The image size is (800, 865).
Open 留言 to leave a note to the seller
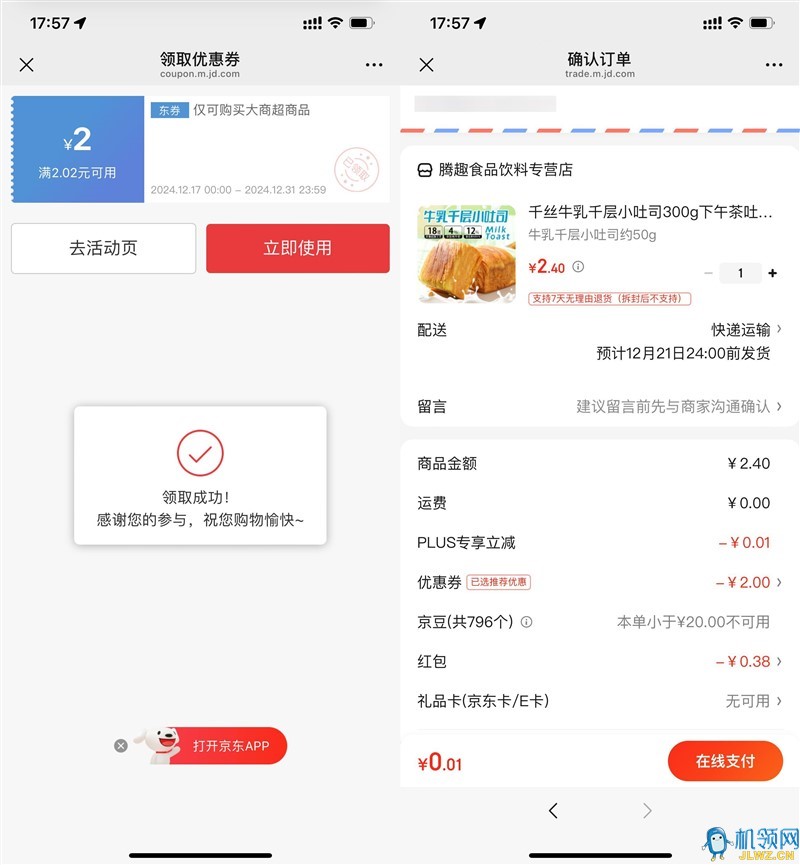tap(600, 406)
